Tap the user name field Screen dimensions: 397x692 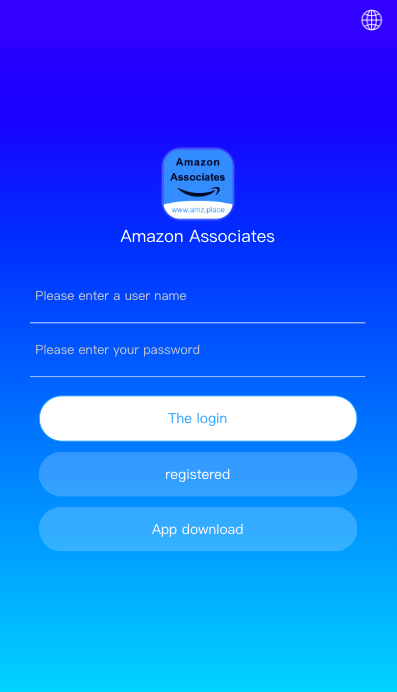pos(198,296)
